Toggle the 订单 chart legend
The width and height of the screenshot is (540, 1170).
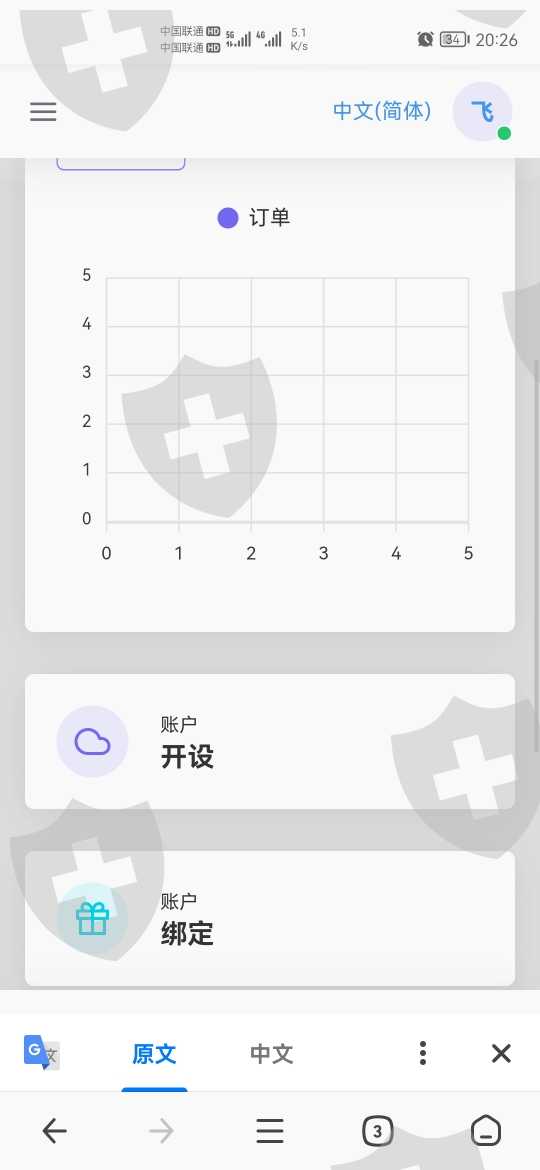254,218
